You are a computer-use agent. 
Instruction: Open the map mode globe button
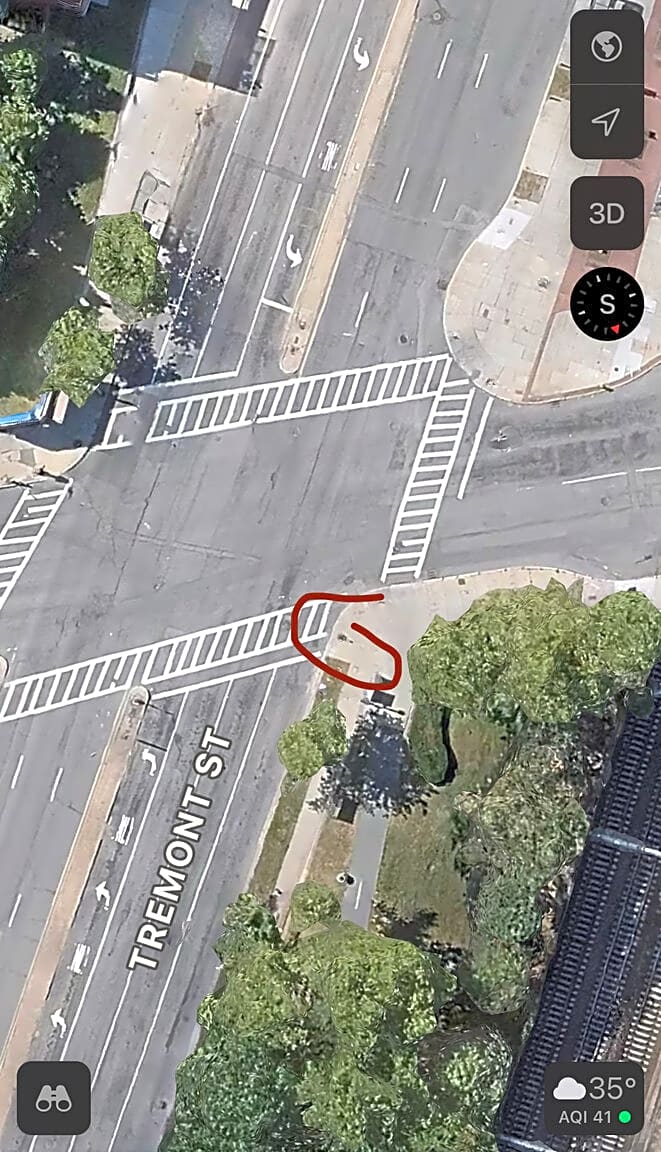606,47
